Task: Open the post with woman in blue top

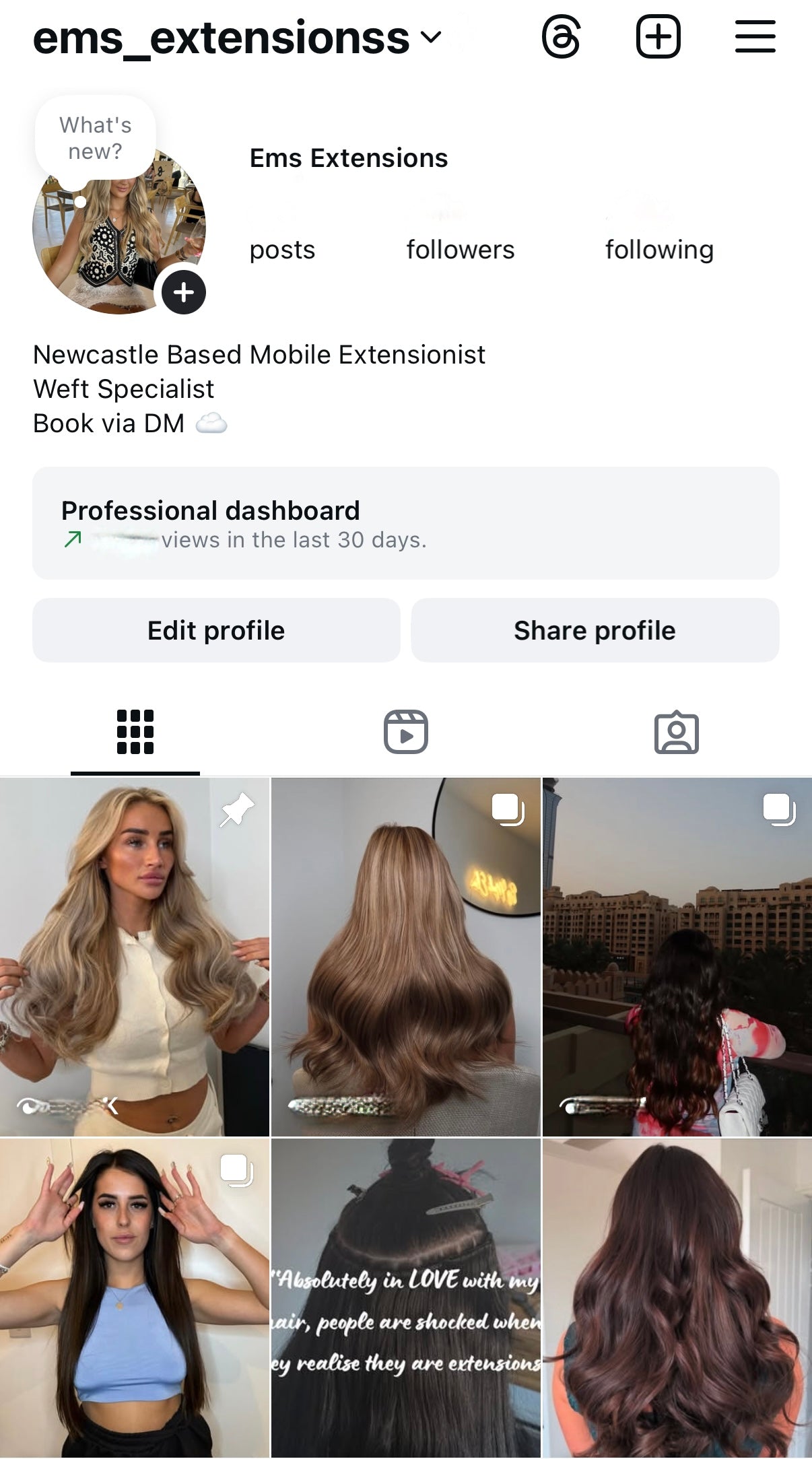Action: 135,1297
